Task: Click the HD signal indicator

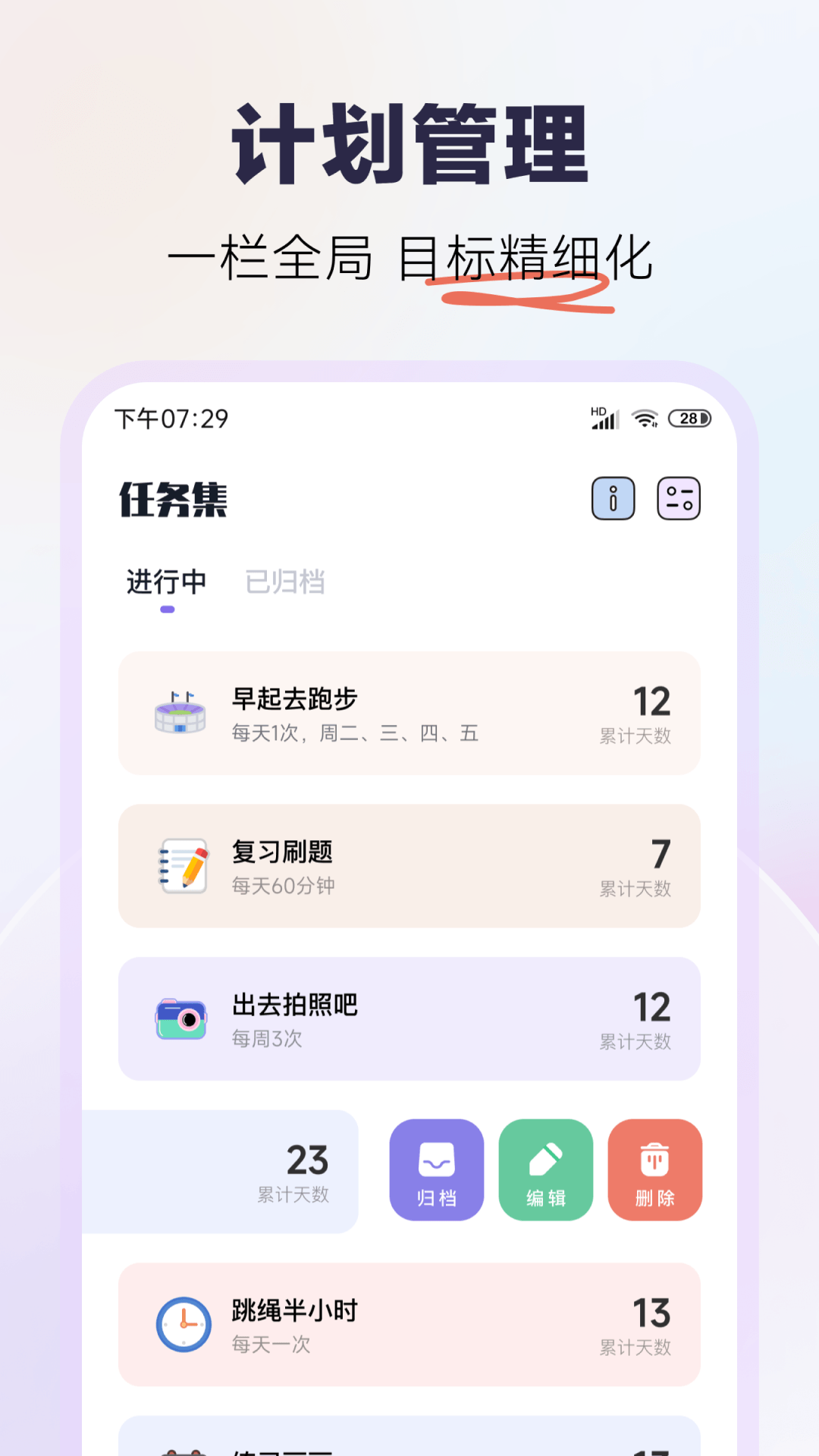Action: tap(603, 416)
